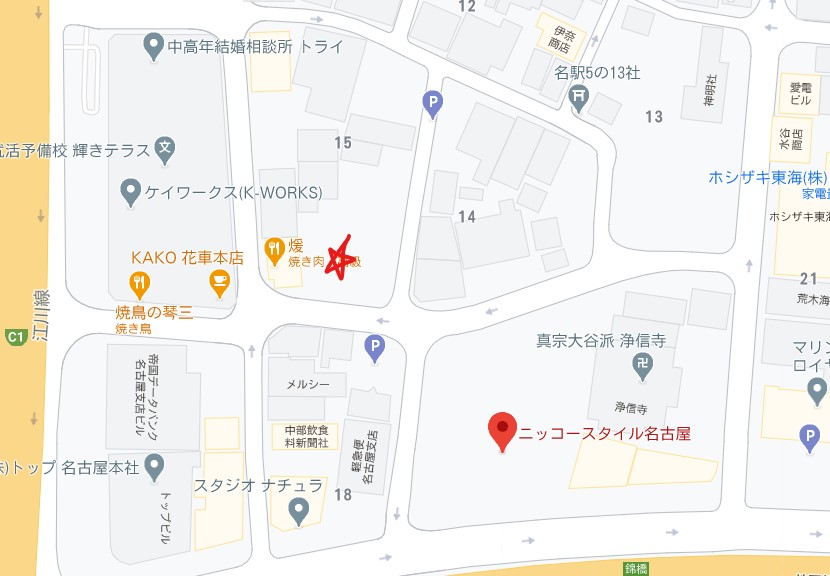
Task: Select the 輝きテラス school marker
Action: coord(166,149)
